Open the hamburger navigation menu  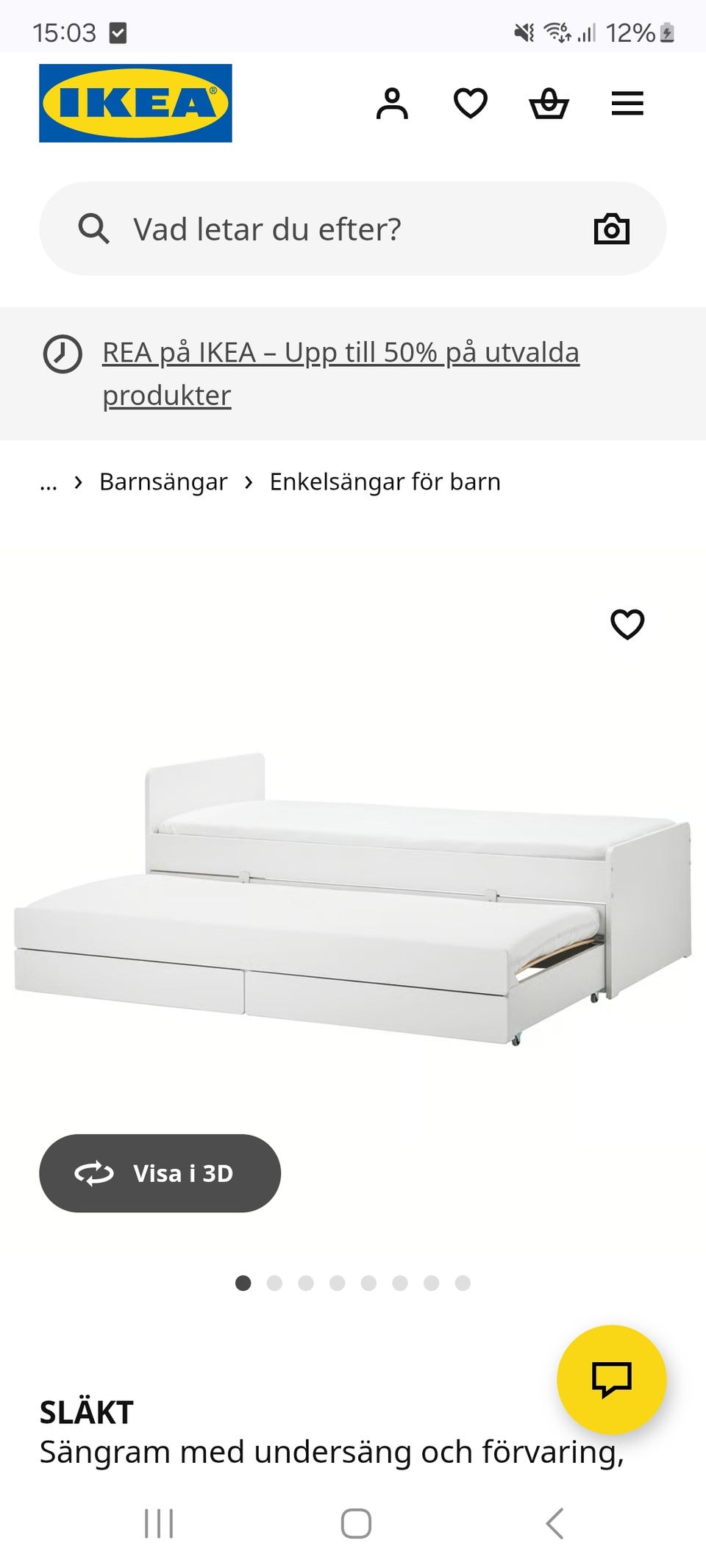[x=627, y=103]
